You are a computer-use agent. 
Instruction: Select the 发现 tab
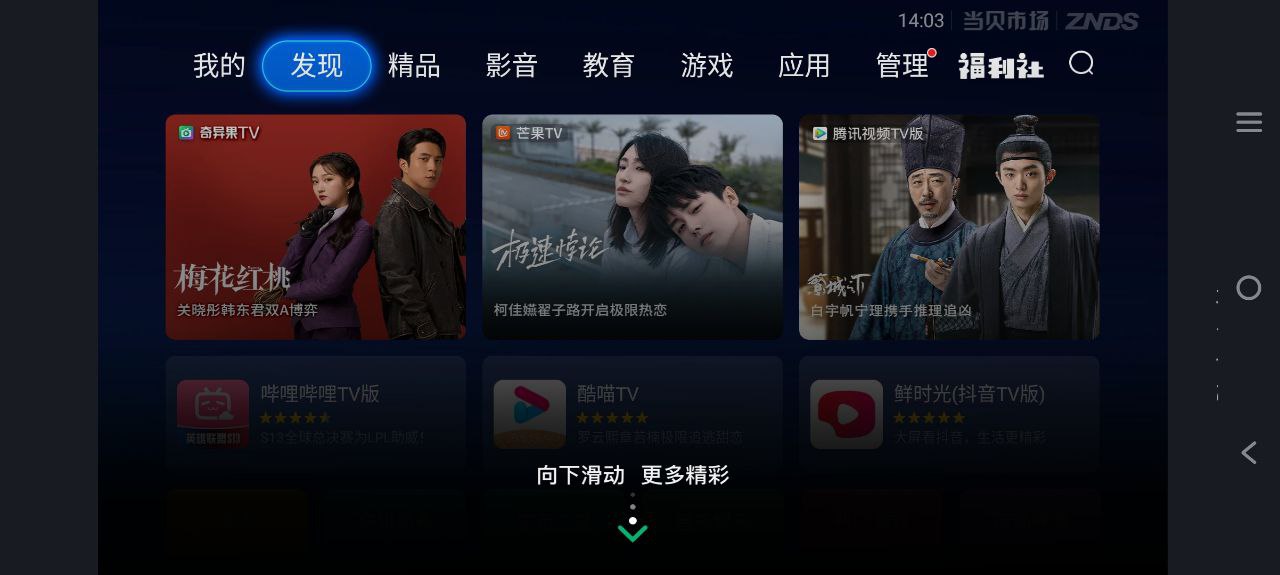[317, 66]
